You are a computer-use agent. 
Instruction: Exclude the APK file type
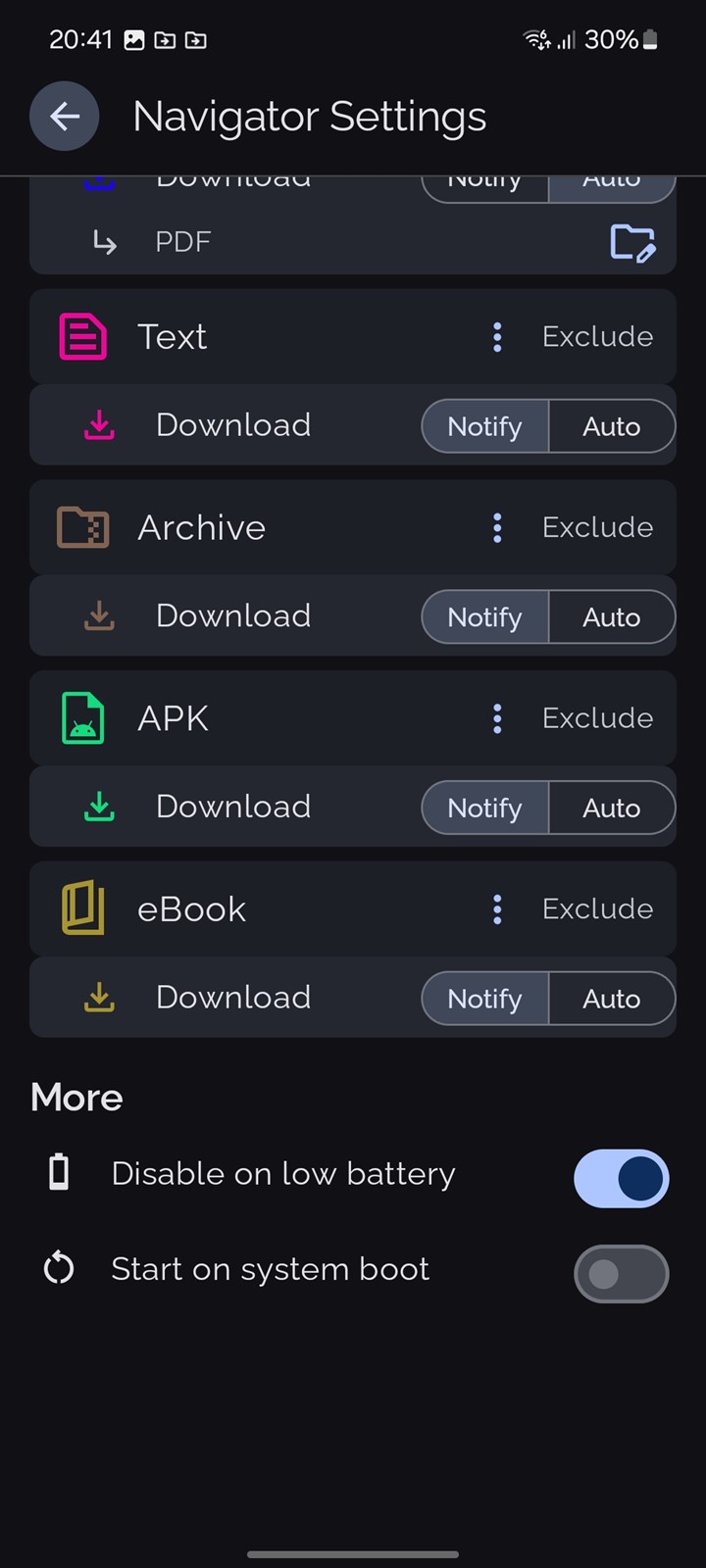coord(597,718)
